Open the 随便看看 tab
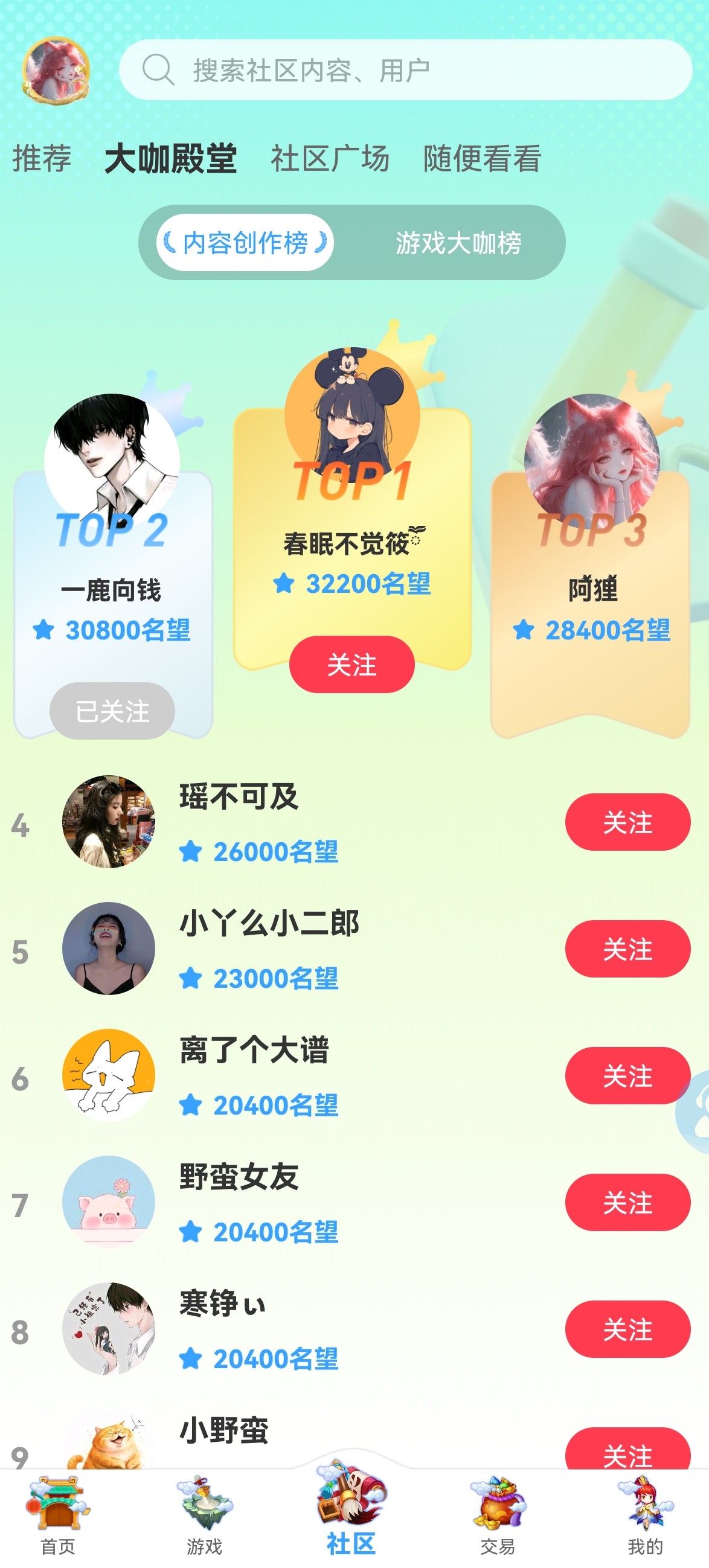709x1568 pixels. (x=481, y=159)
